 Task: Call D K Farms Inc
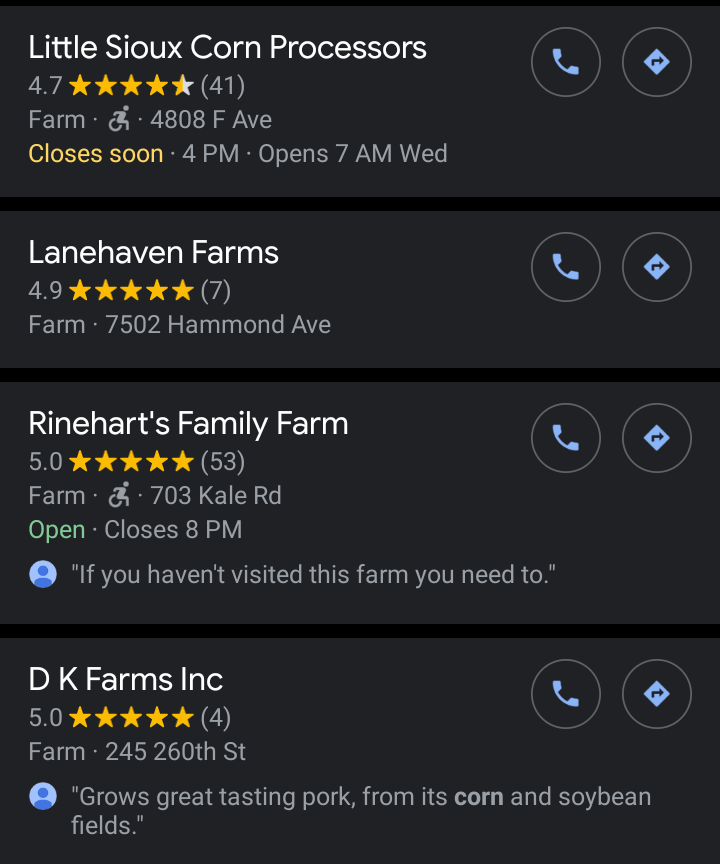pos(566,694)
